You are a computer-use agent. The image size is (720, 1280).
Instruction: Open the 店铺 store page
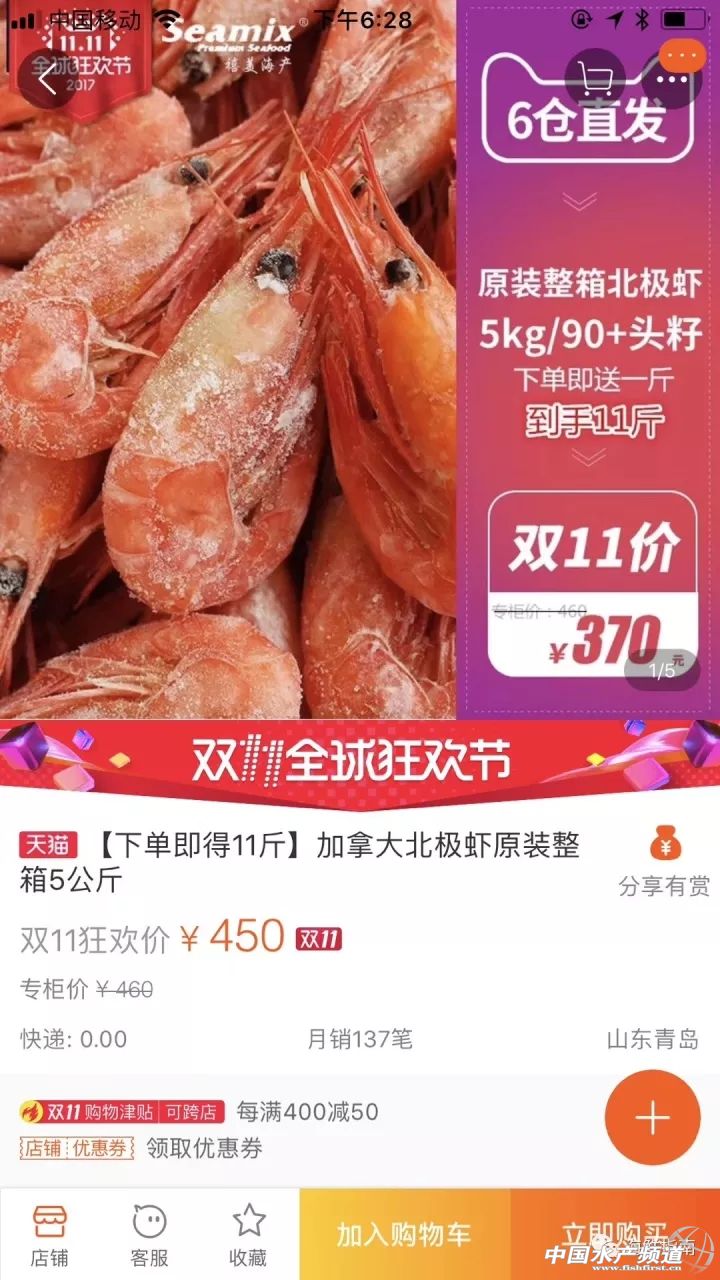49,1234
